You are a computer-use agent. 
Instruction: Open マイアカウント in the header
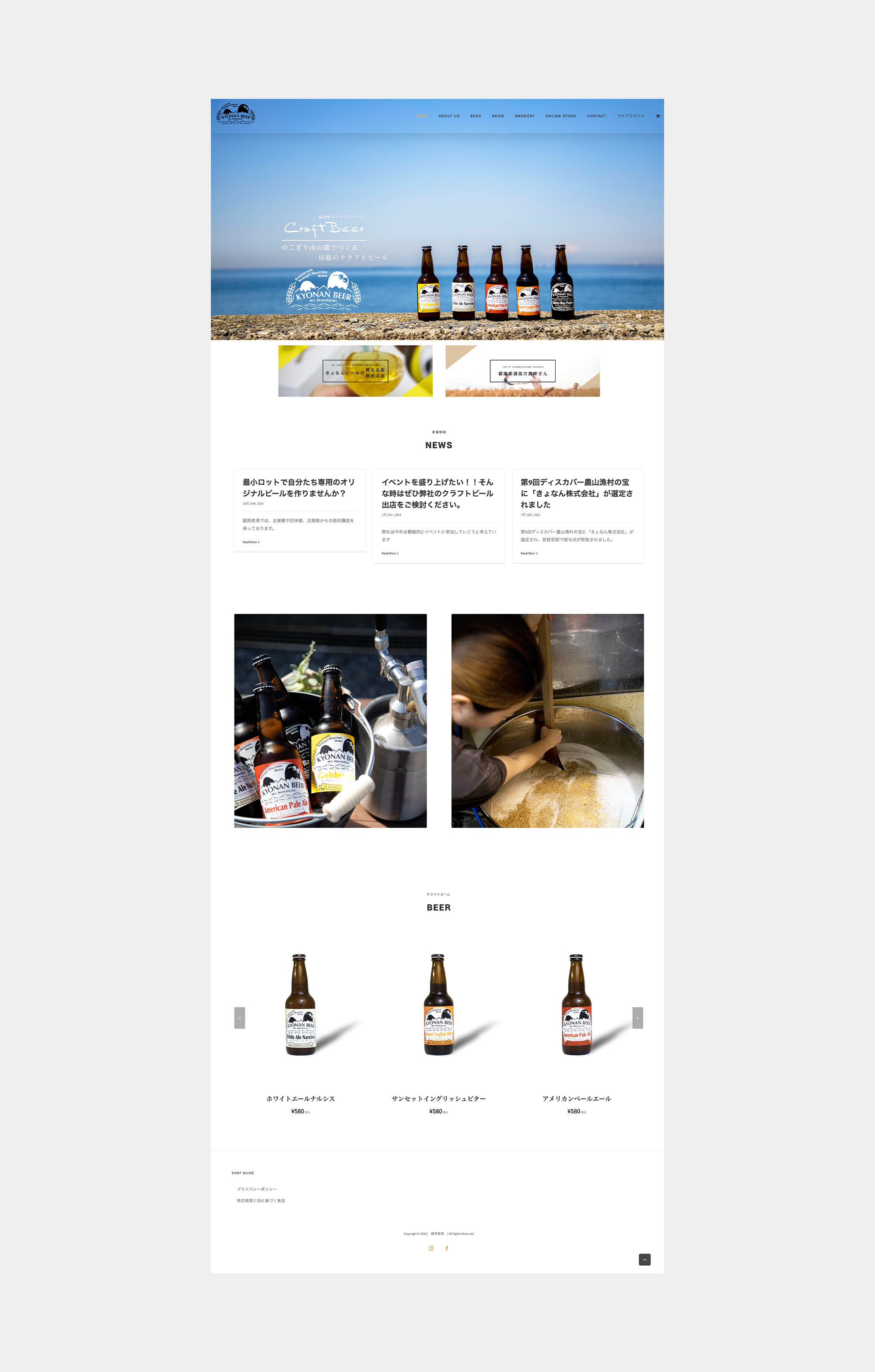pos(630,116)
